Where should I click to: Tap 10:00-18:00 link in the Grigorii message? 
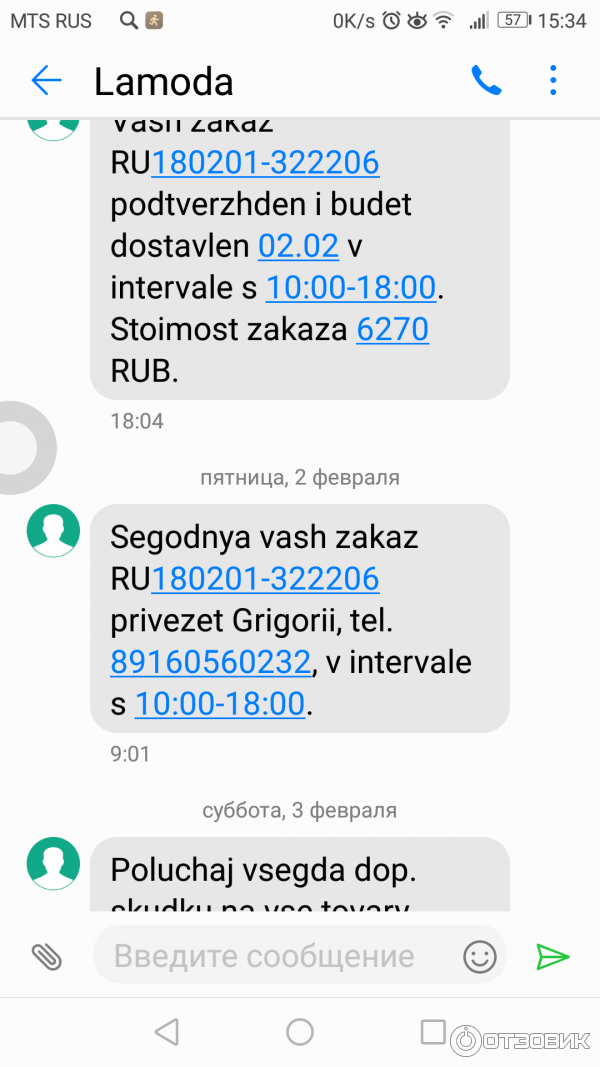point(219,704)
